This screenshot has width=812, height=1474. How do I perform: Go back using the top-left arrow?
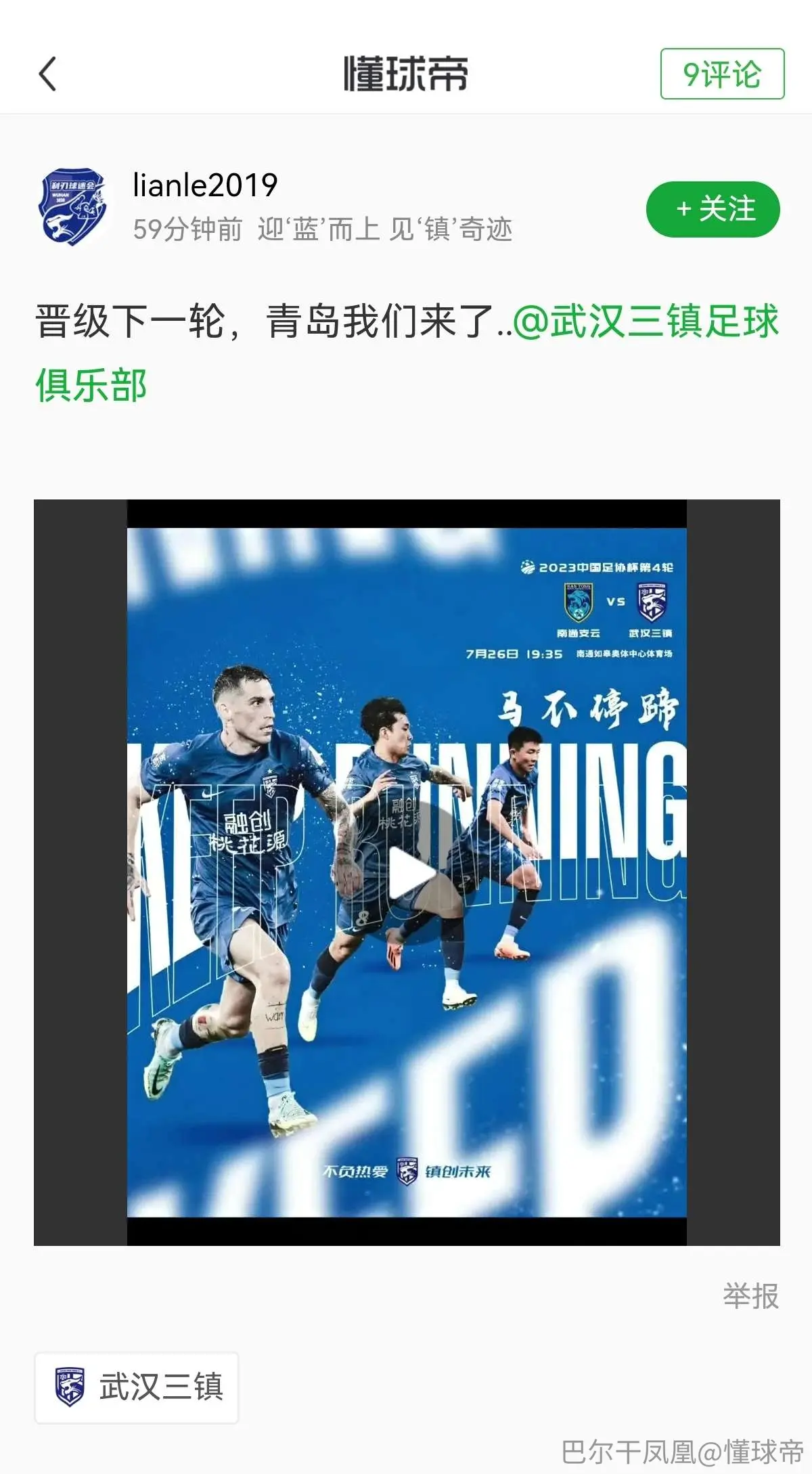pyautogui.click(x=47, y=74)
